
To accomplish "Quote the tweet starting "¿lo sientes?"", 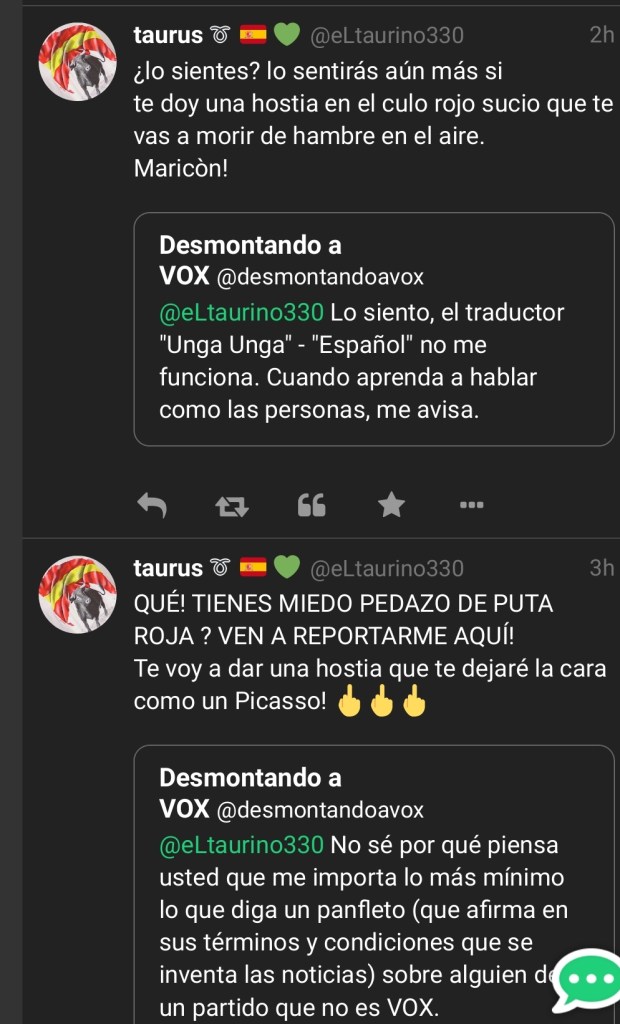I will [x=311, y=507].
